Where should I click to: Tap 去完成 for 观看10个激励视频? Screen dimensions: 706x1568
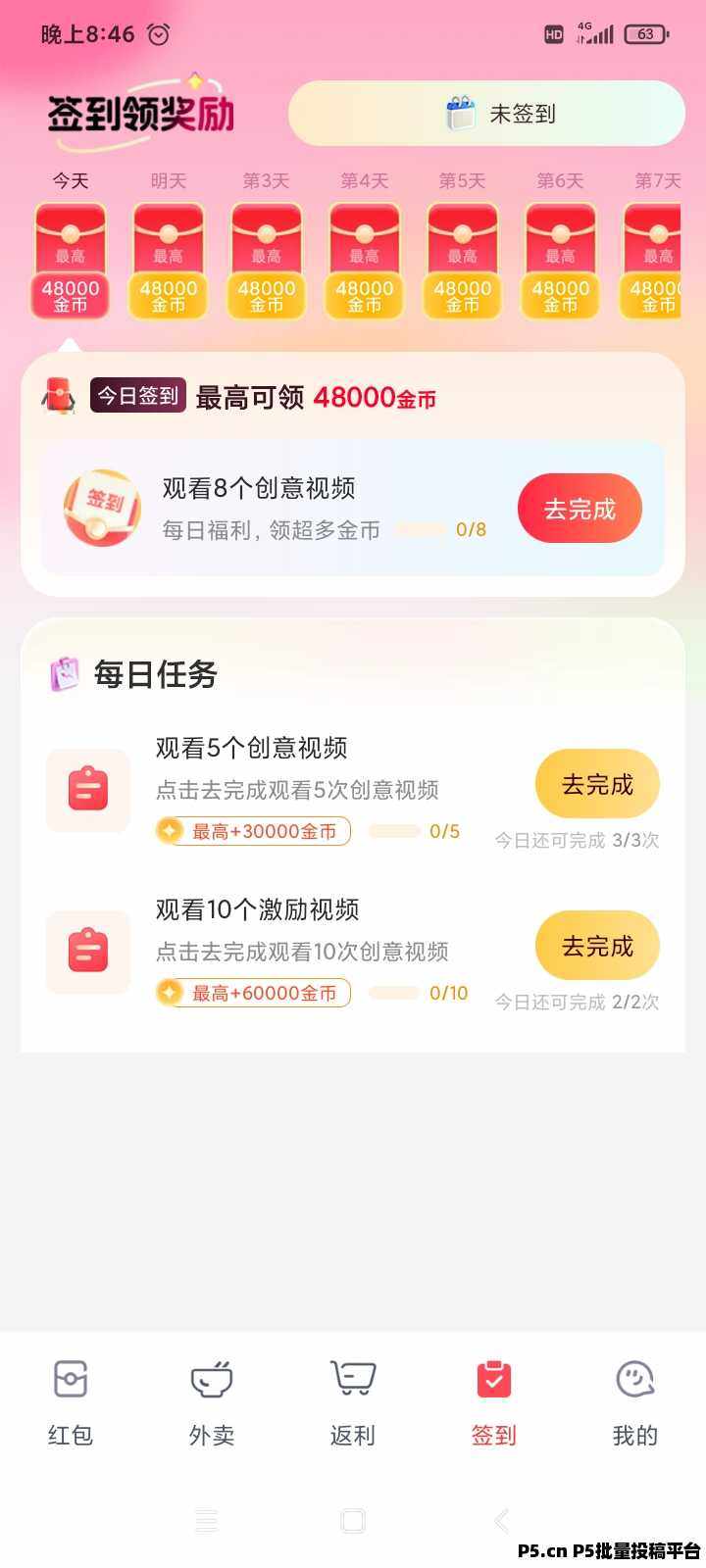point(597,946)
